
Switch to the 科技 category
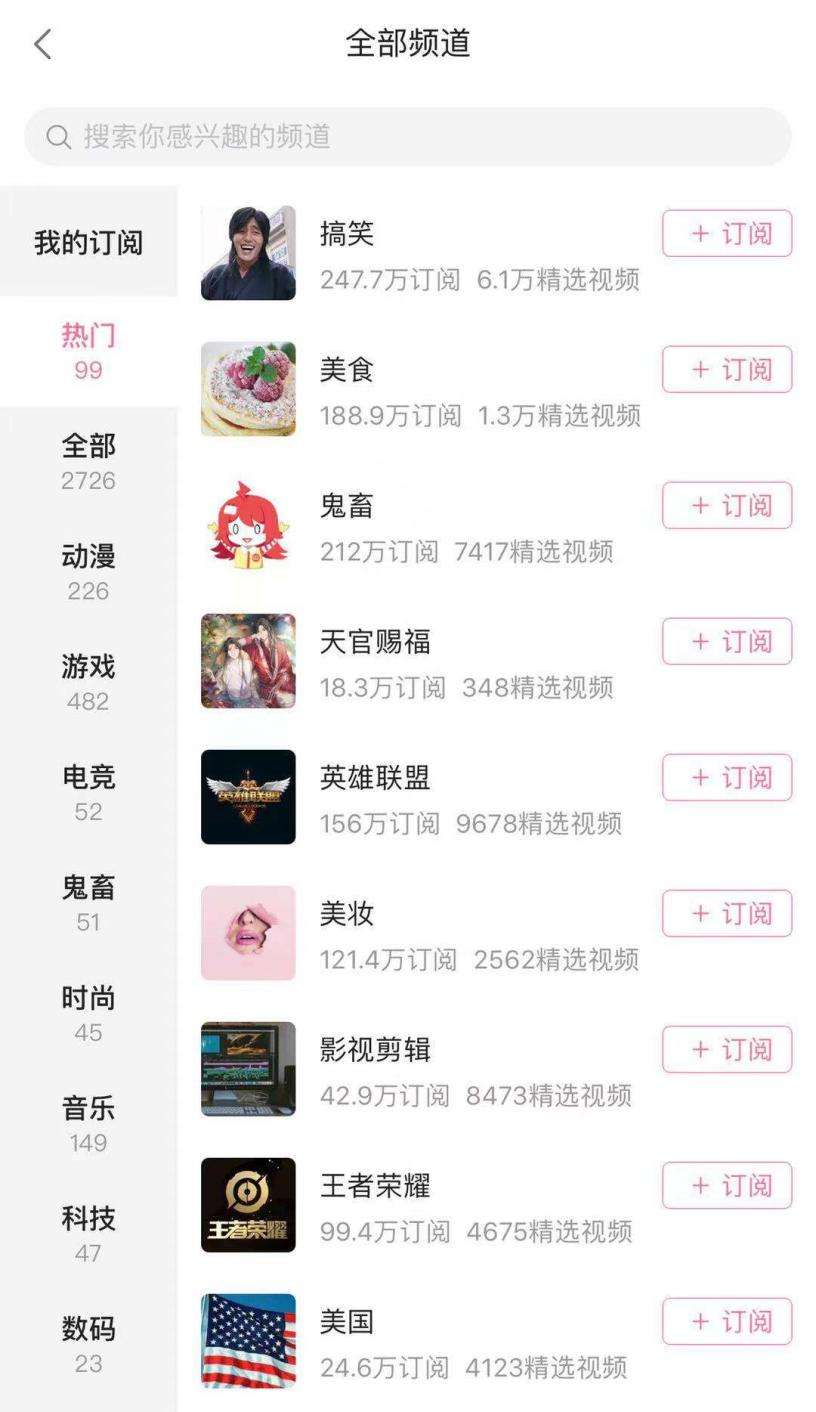click(88, 1233)
